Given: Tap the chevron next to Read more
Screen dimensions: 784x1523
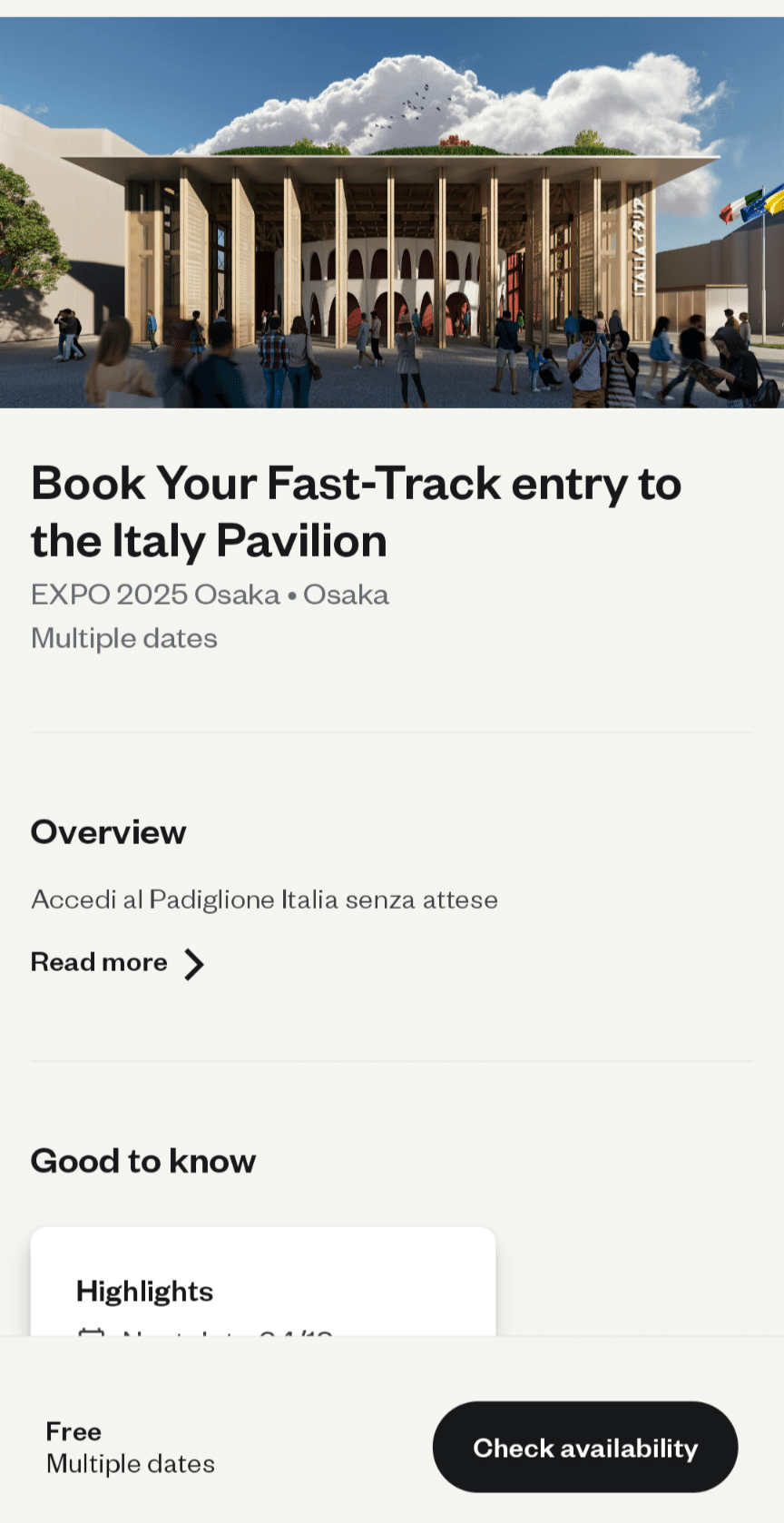Looking at the screenshot, I should (193, 964).
